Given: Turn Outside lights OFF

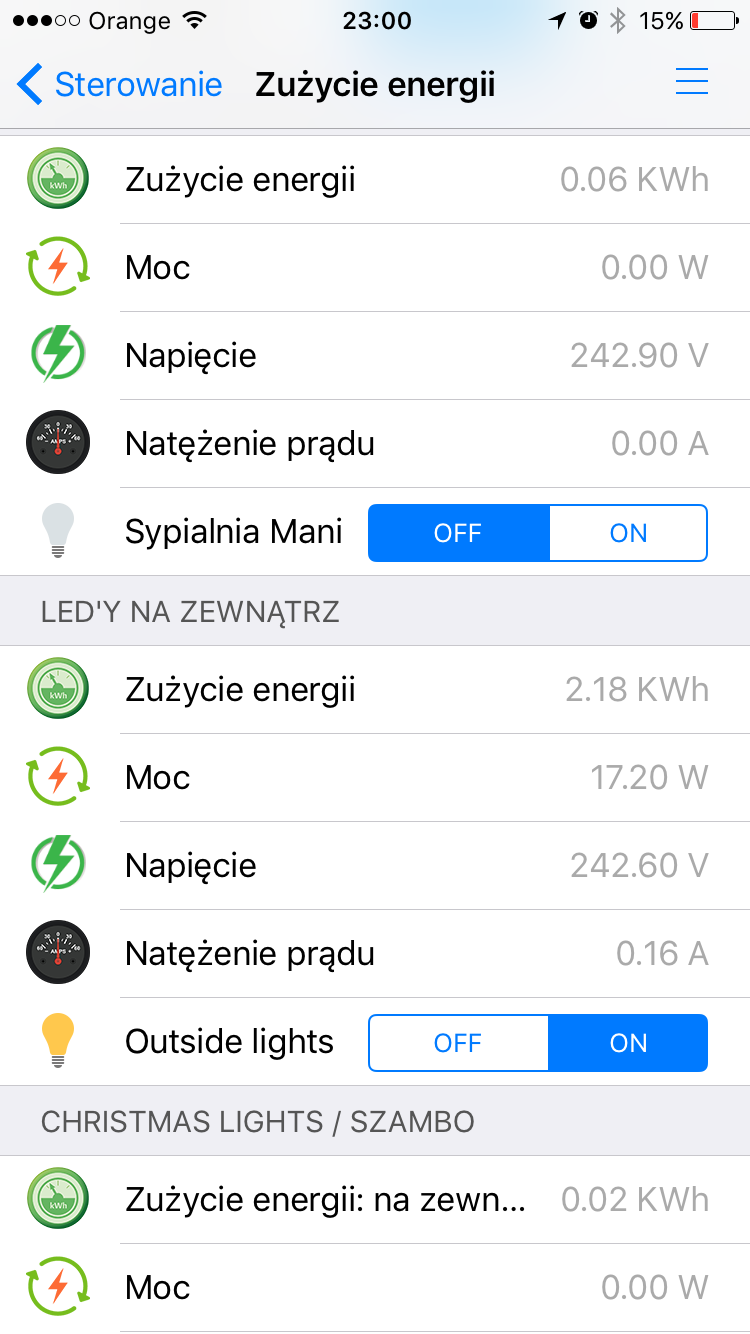Looking at the screenshot, I should [459, 1043].
